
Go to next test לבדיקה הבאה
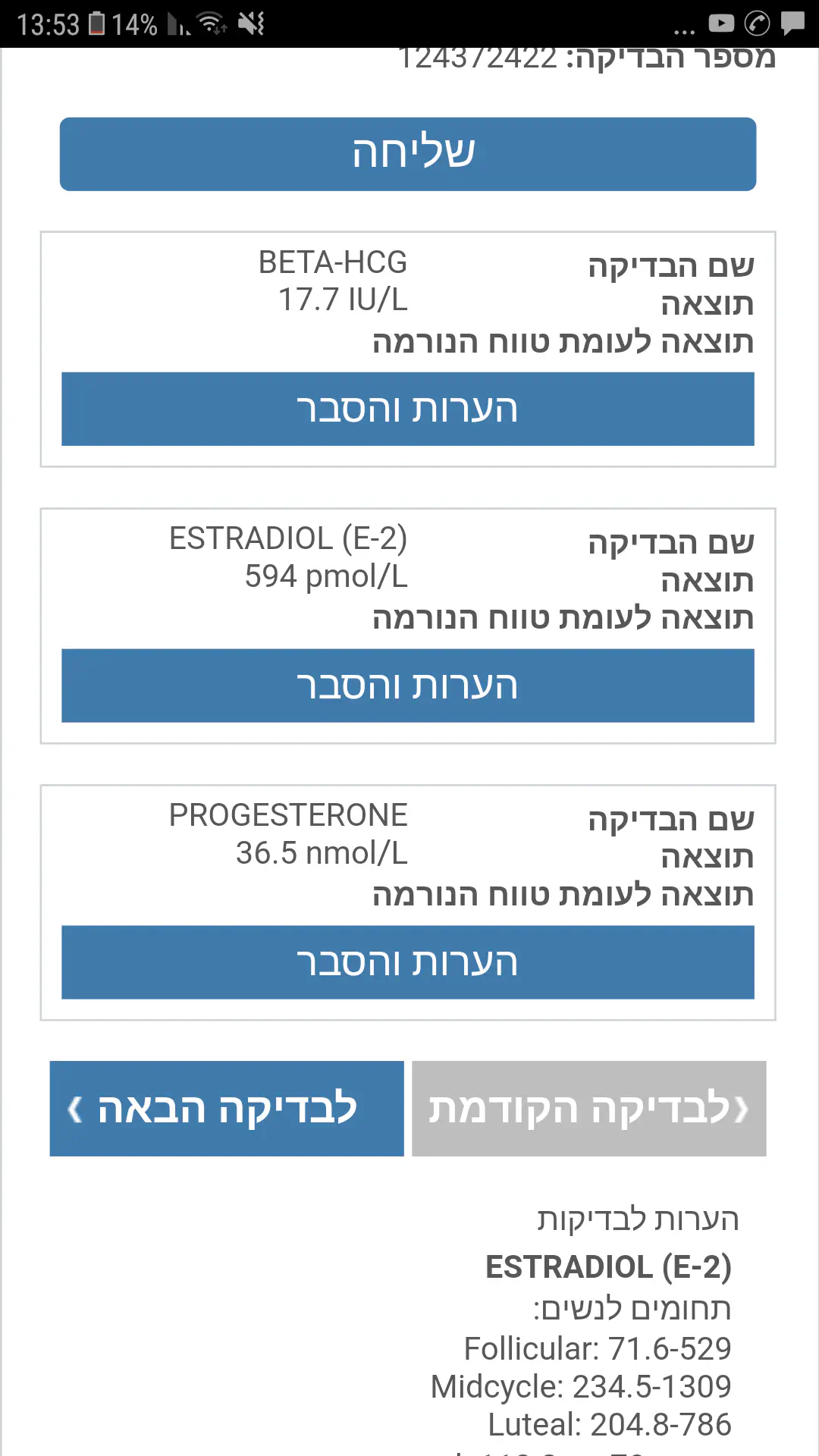(227, 1109)
